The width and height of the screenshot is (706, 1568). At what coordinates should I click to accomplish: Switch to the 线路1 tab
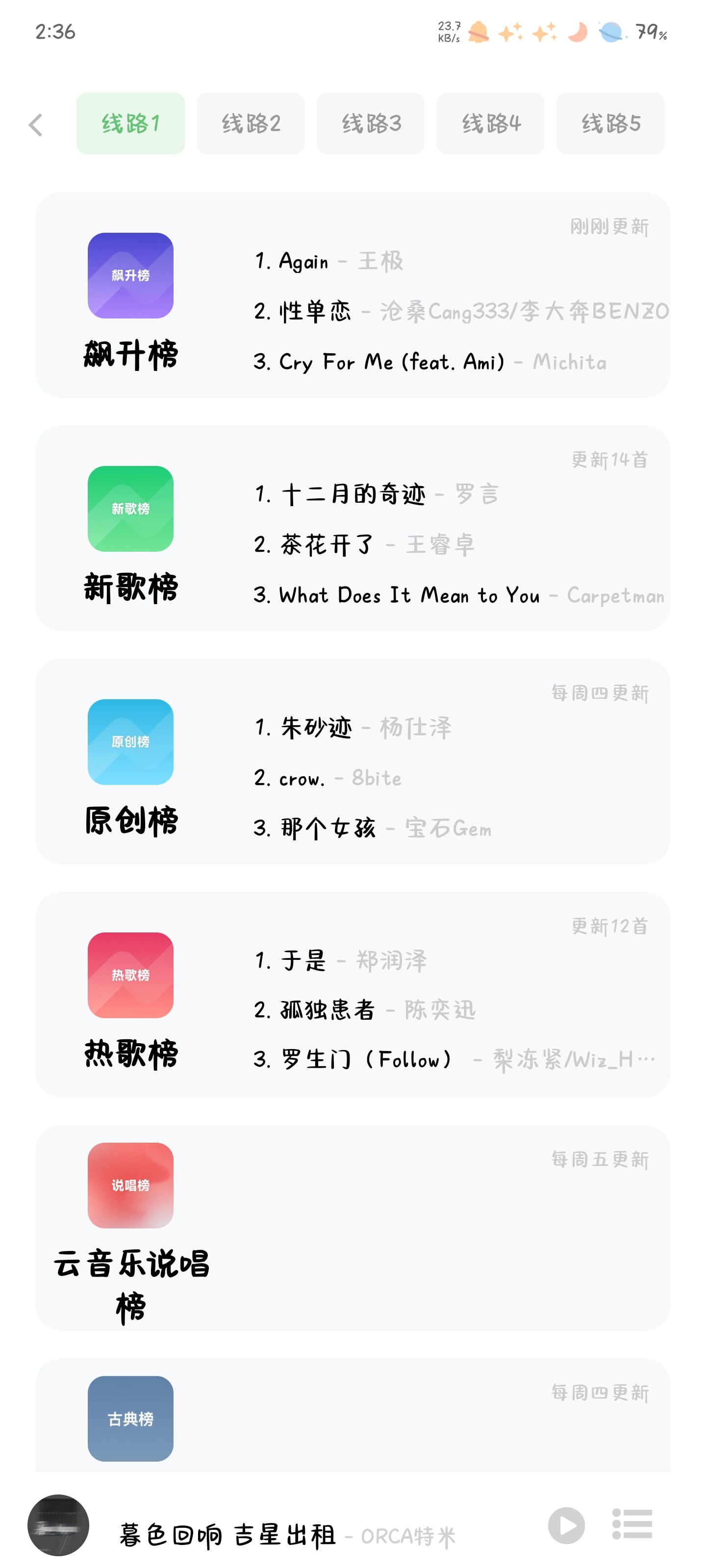pos(130,122)
